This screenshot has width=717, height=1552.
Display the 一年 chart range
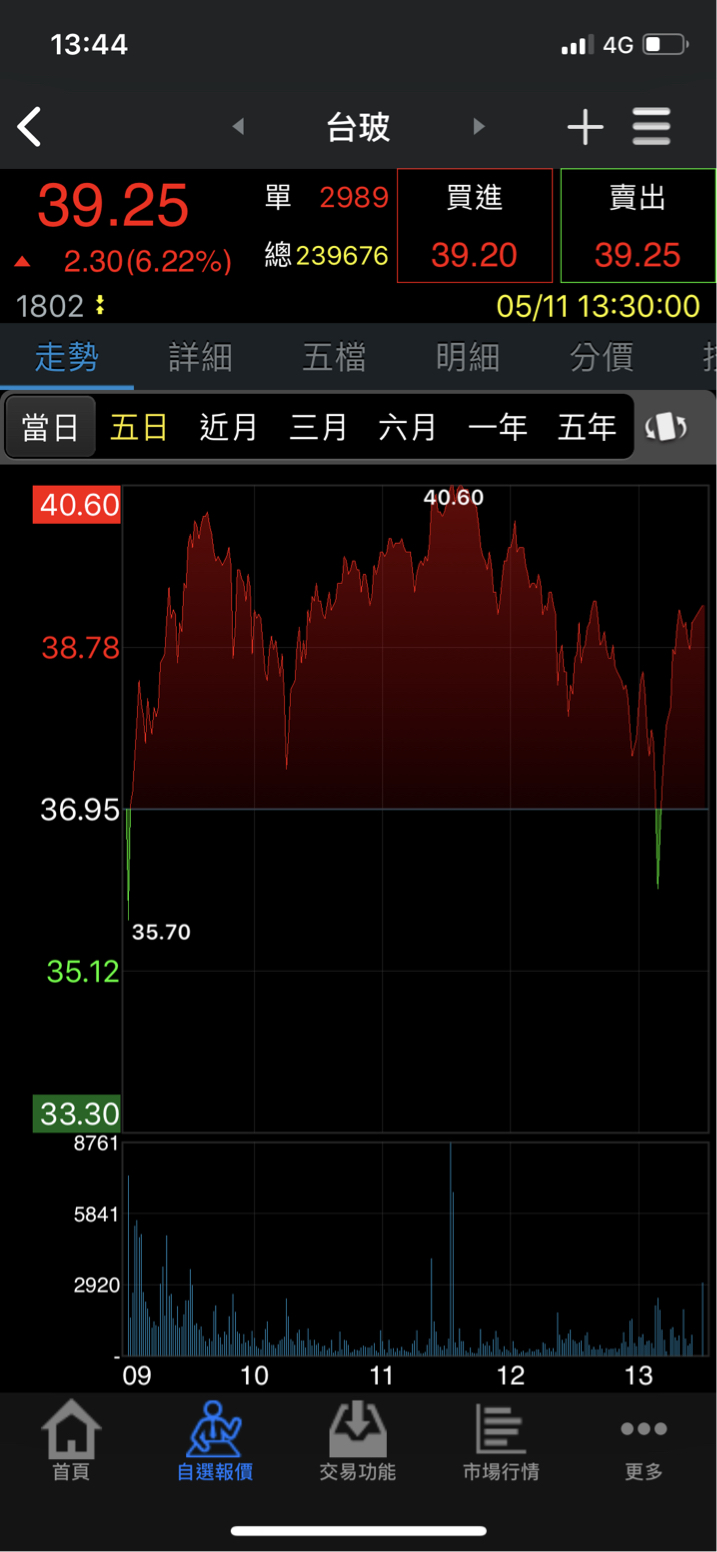click(497, 427)
